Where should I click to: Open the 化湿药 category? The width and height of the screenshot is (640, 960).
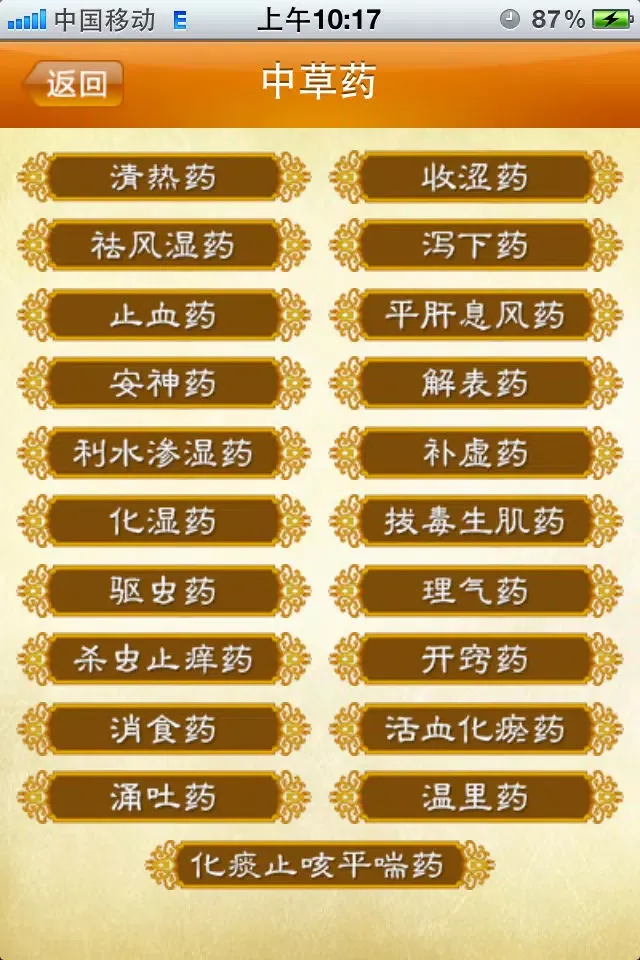pos(164,521)
